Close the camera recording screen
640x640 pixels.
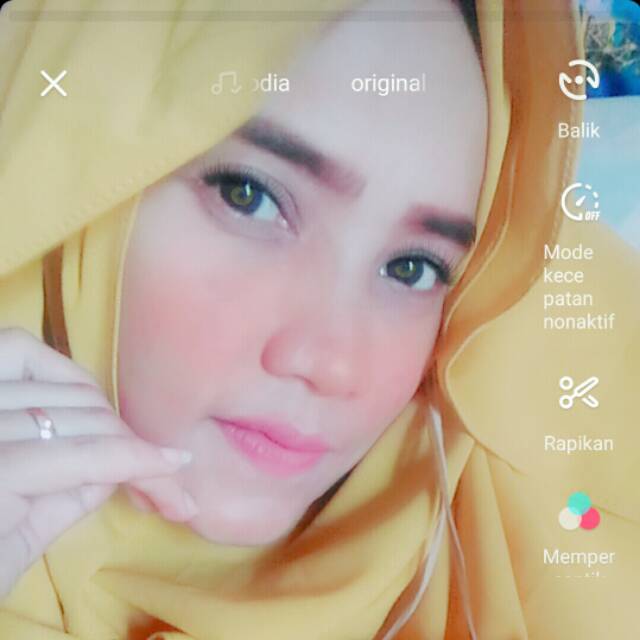pyautogui.click(x=54, y=83)
